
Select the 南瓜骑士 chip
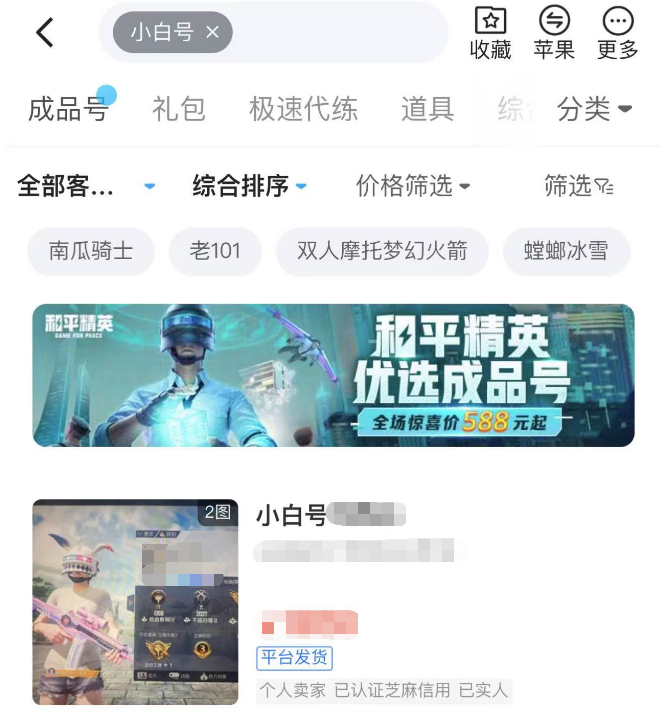[91, 251]
